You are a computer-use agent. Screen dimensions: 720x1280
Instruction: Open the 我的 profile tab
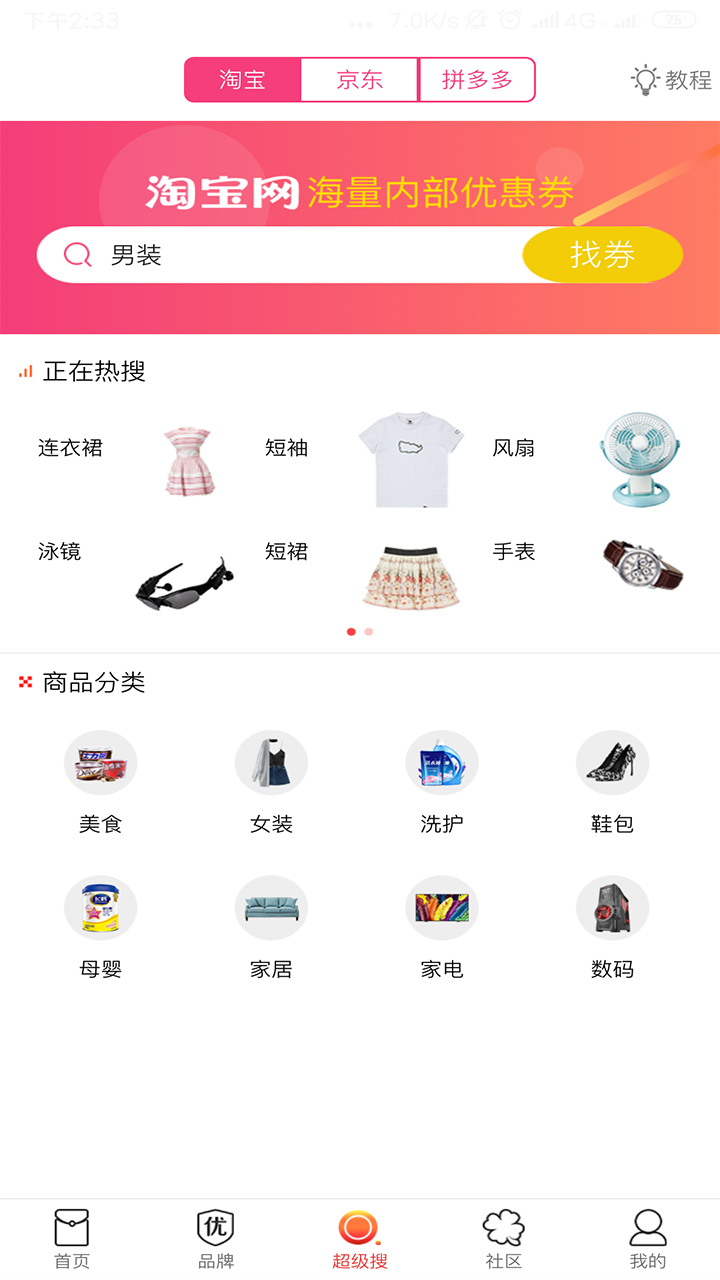click(648, 1240)
